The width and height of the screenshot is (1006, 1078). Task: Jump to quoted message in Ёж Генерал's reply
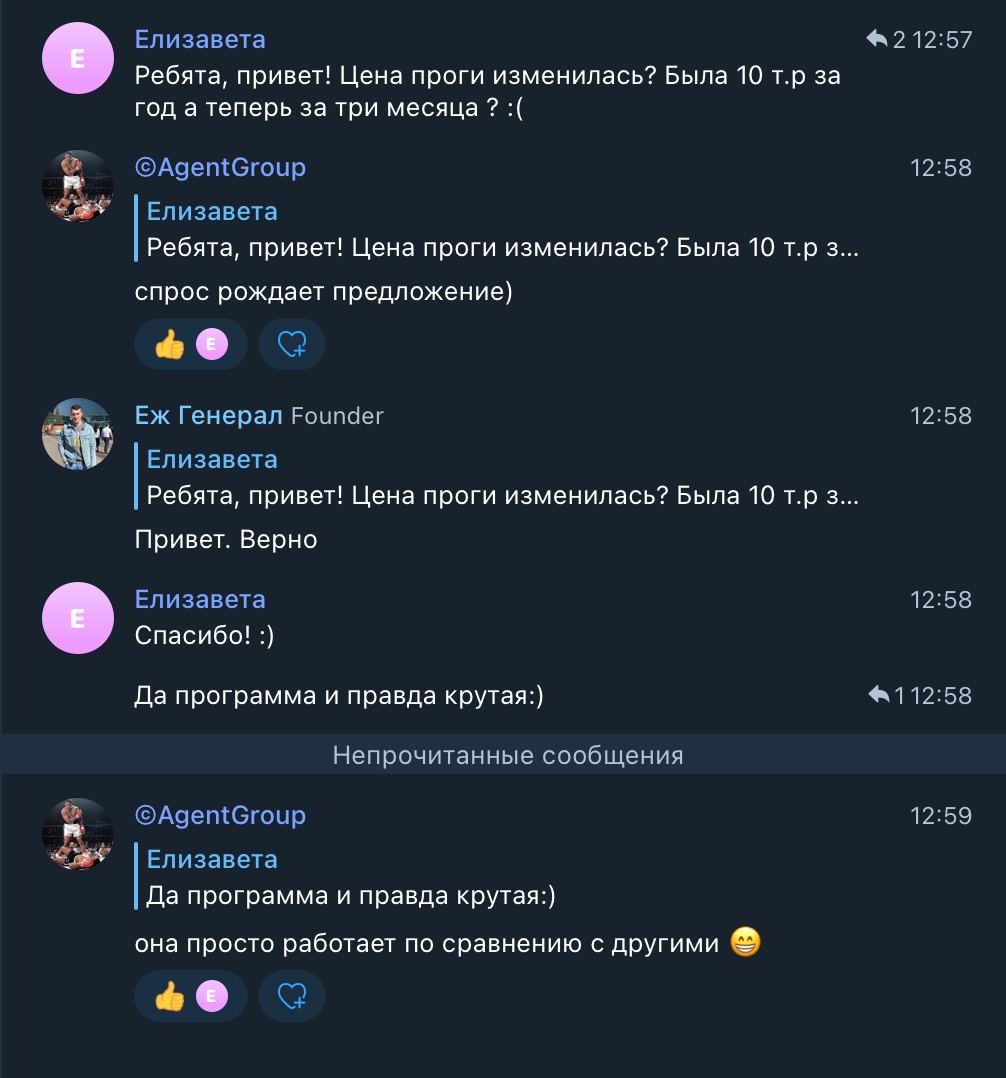500,478
